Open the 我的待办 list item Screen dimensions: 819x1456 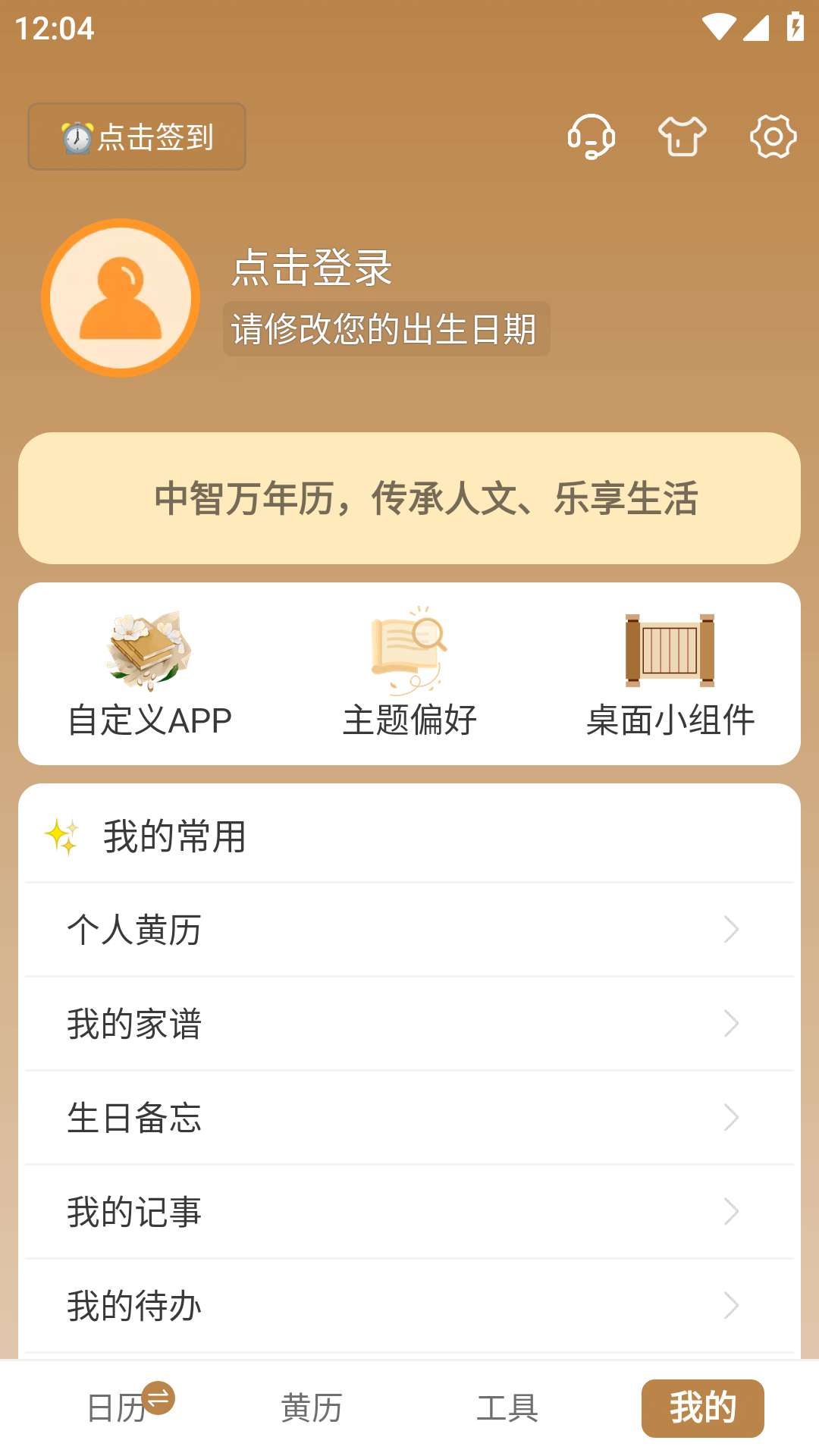coord(134,1306)
